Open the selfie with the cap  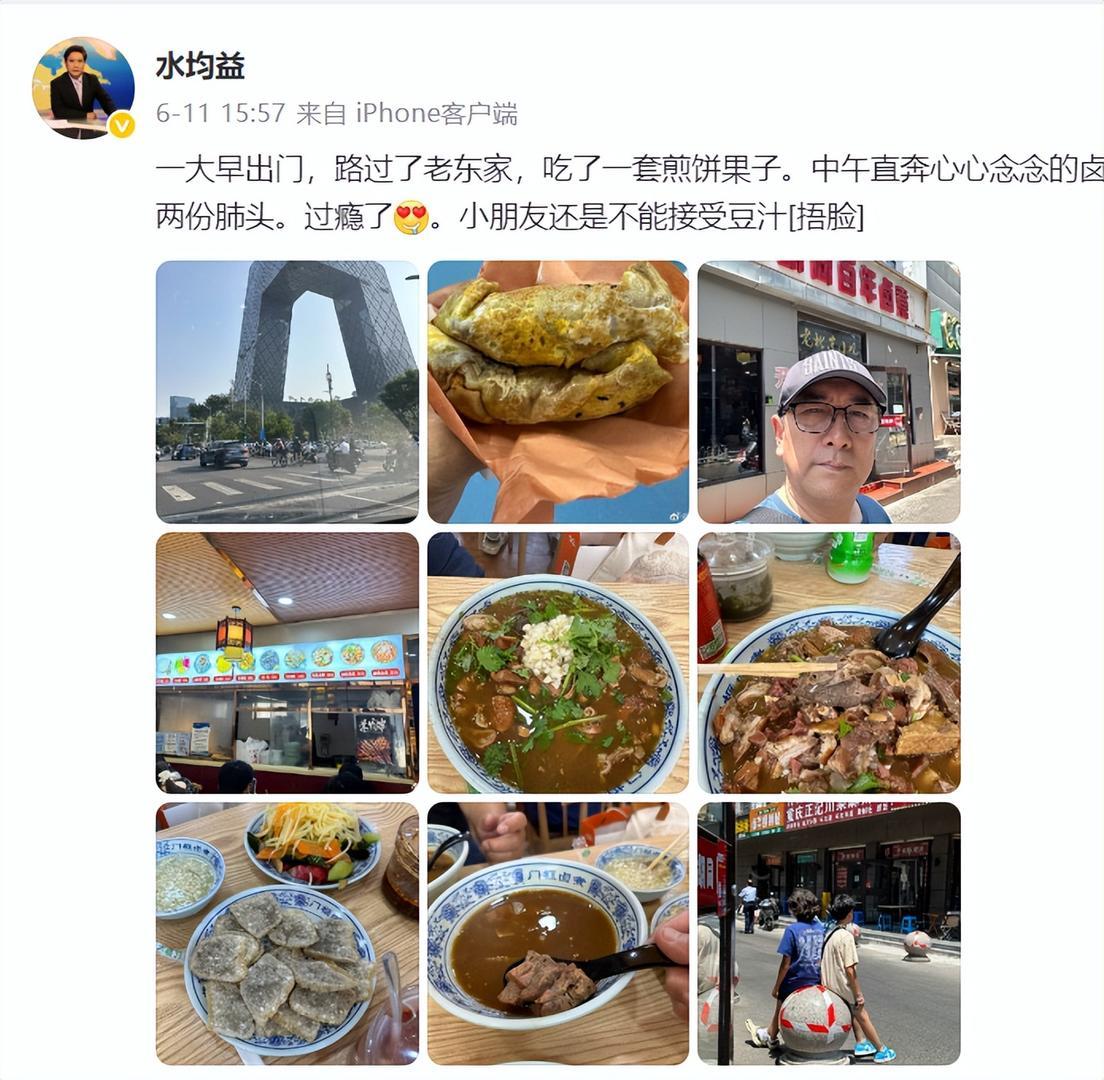click(x=828, y=392)
